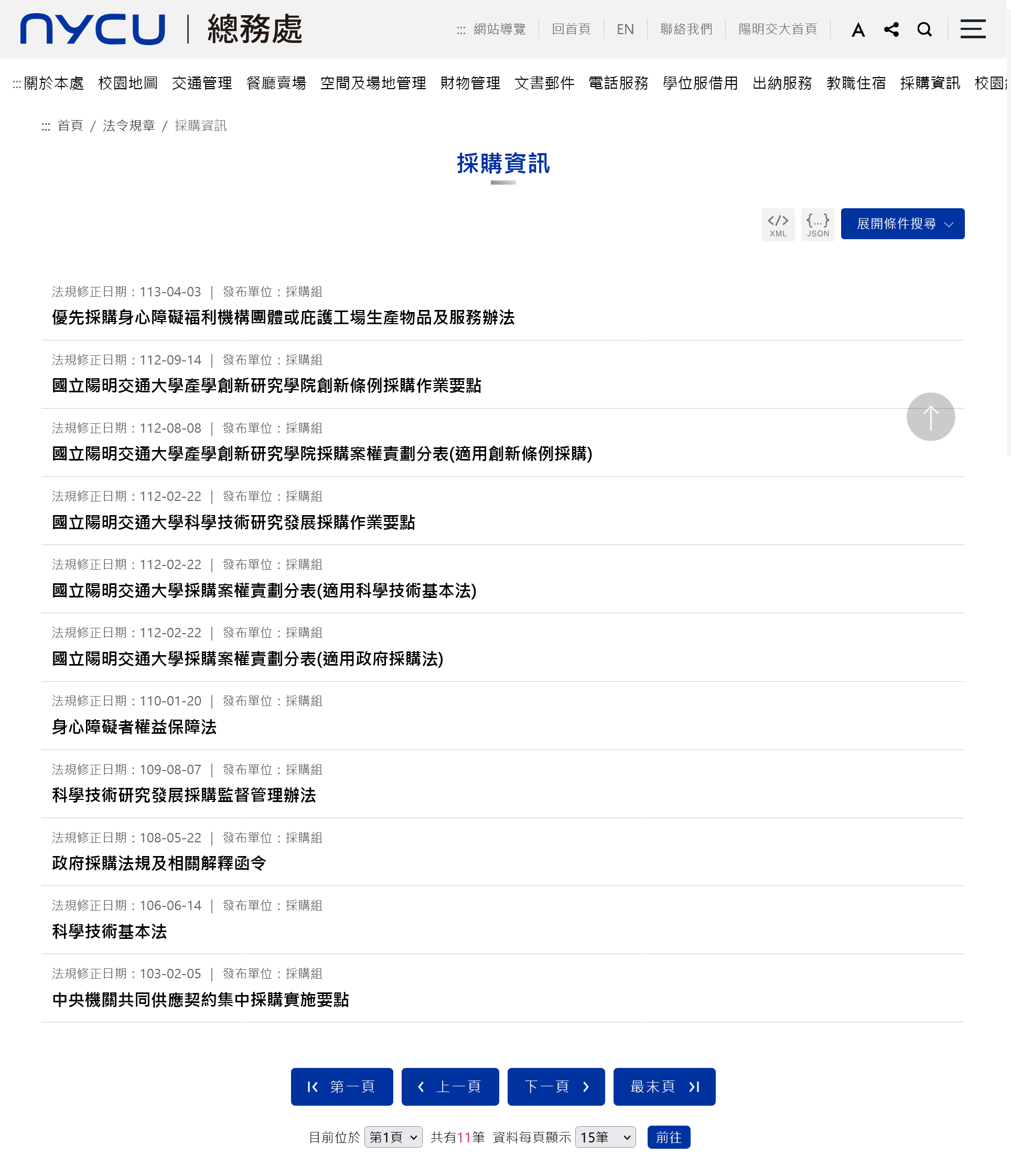This screenshot has width=1011, height=1176.
Task: Go to 法令規章 breadcrumb
Action: (x=129, y=125)
